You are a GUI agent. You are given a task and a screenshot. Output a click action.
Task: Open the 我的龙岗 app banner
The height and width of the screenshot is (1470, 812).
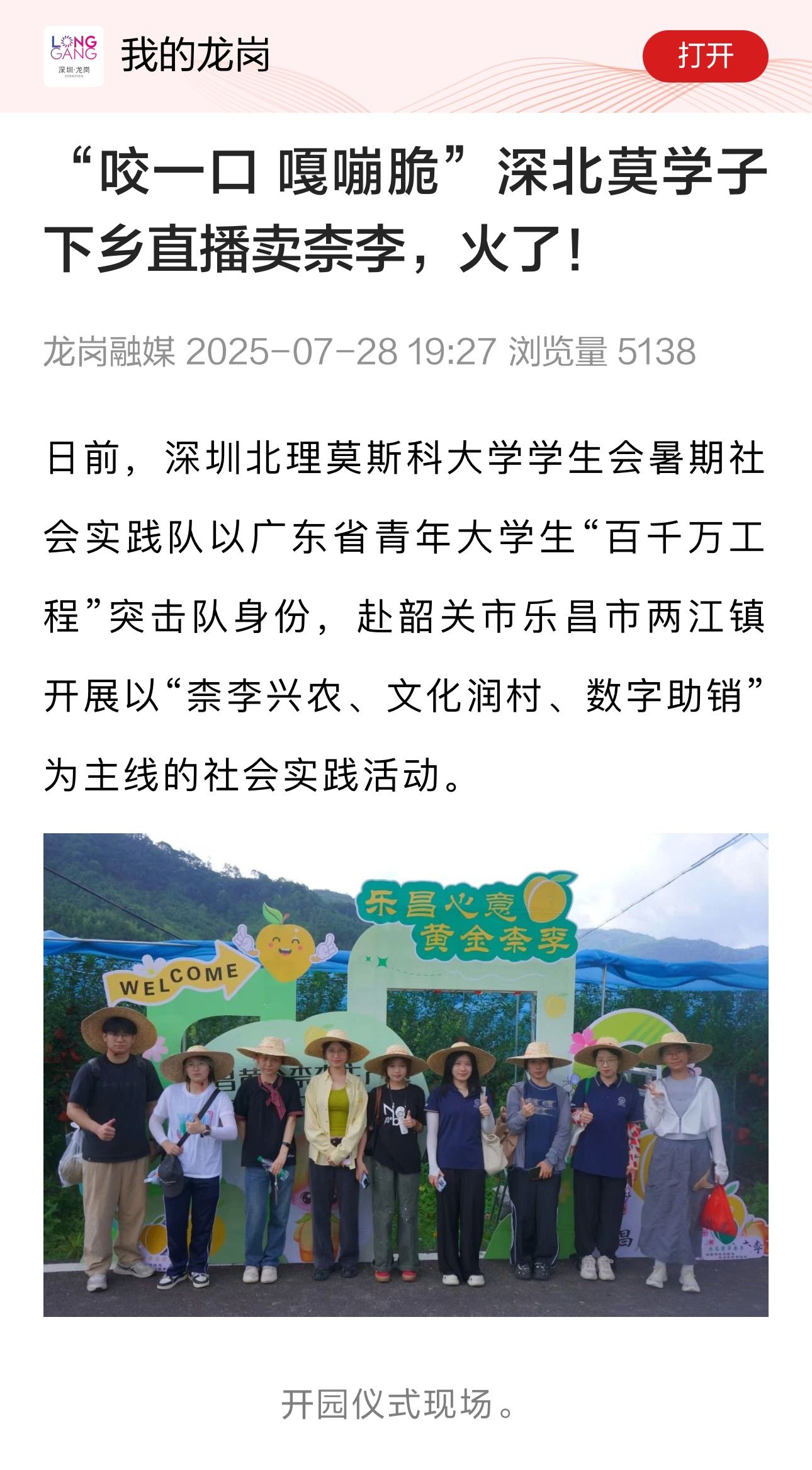point(195,56)
